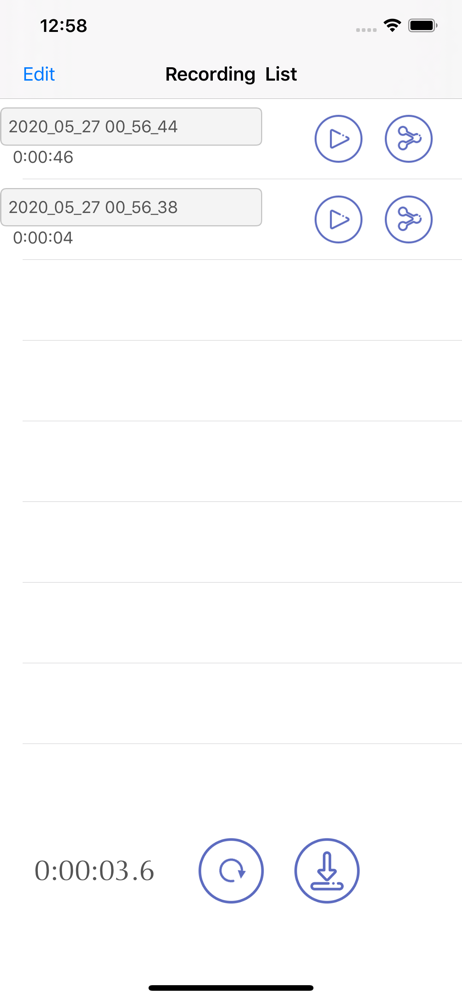Play the recording 2020_05_27 00_56_38
This screenshot has width=462, height=1000.
tap(338, 219)
